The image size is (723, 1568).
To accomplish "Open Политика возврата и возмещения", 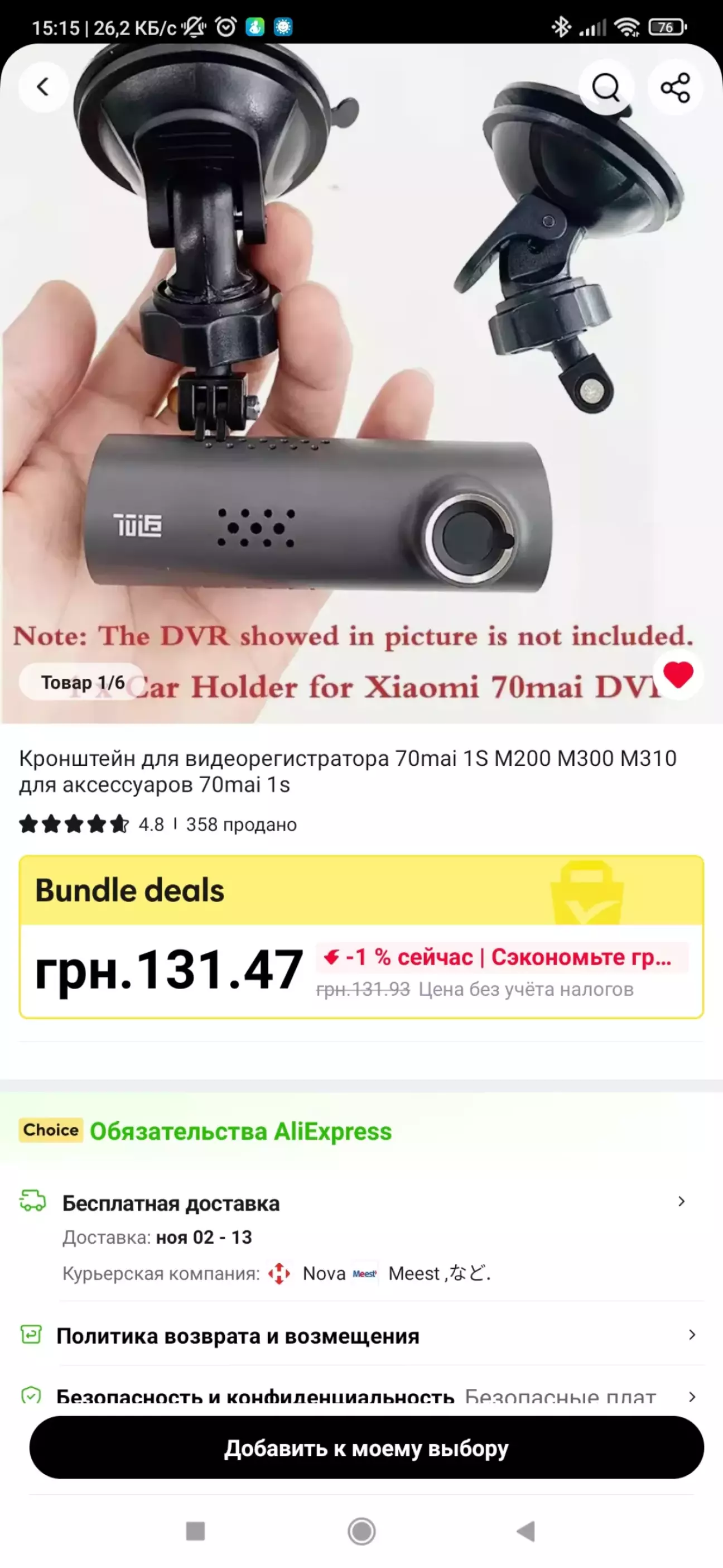I will click(x=365, y=1335).
